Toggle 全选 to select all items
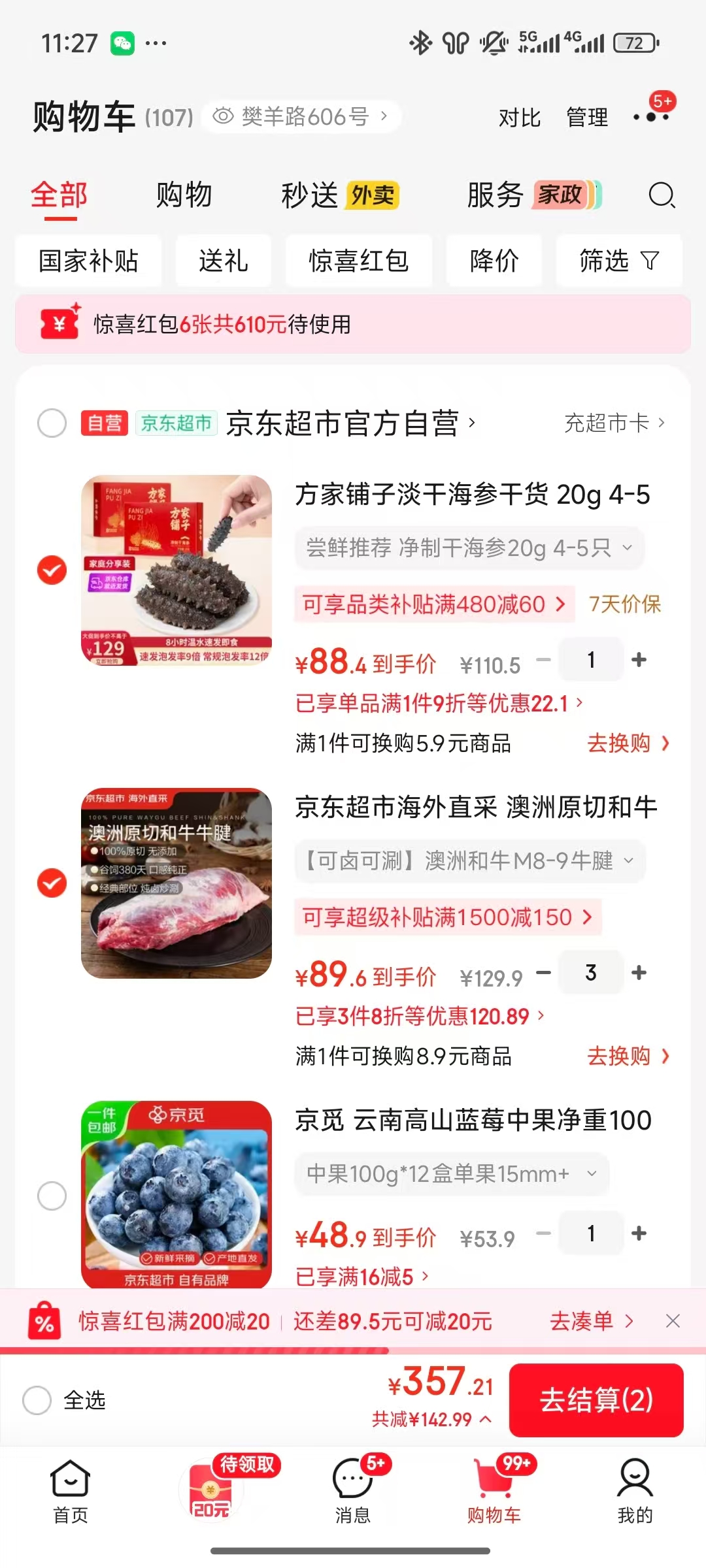Image resolution: width=706 pixels, height=1568 pixels. tap(37, 1400)
